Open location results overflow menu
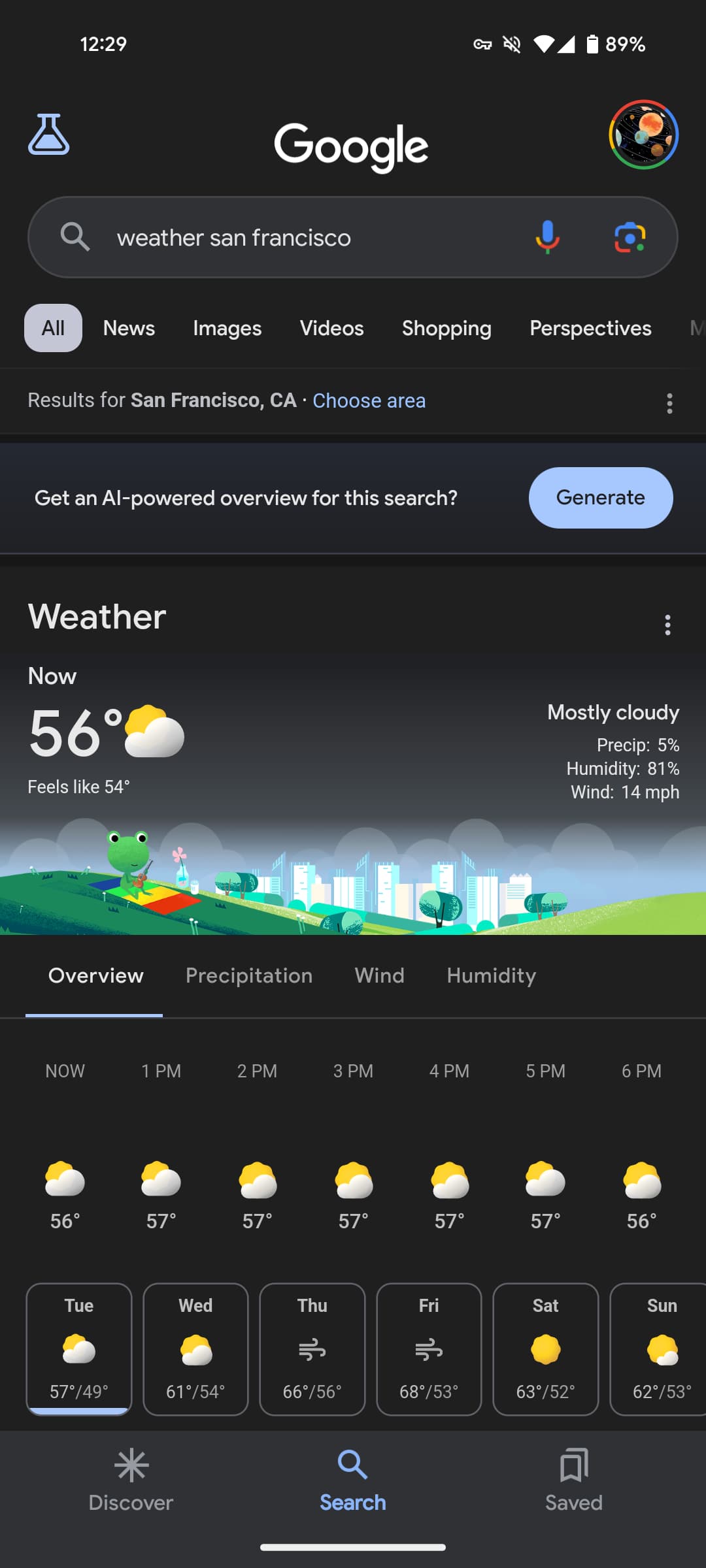 pos(669,403)
